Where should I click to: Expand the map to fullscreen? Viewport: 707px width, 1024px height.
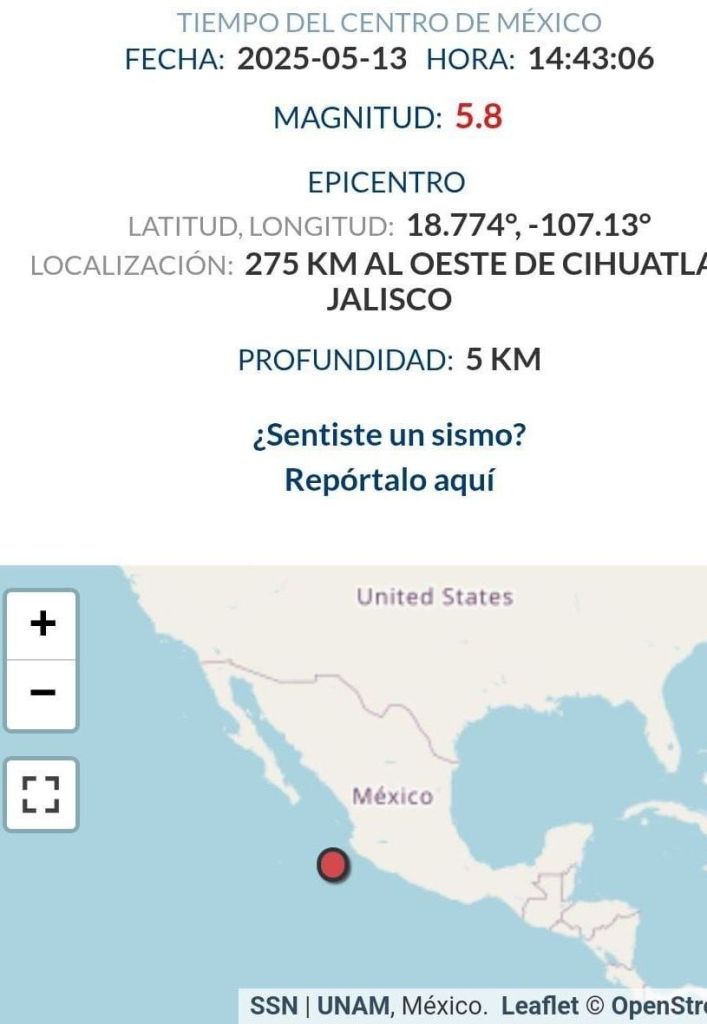pyautogui.click(x=41, y=794)
